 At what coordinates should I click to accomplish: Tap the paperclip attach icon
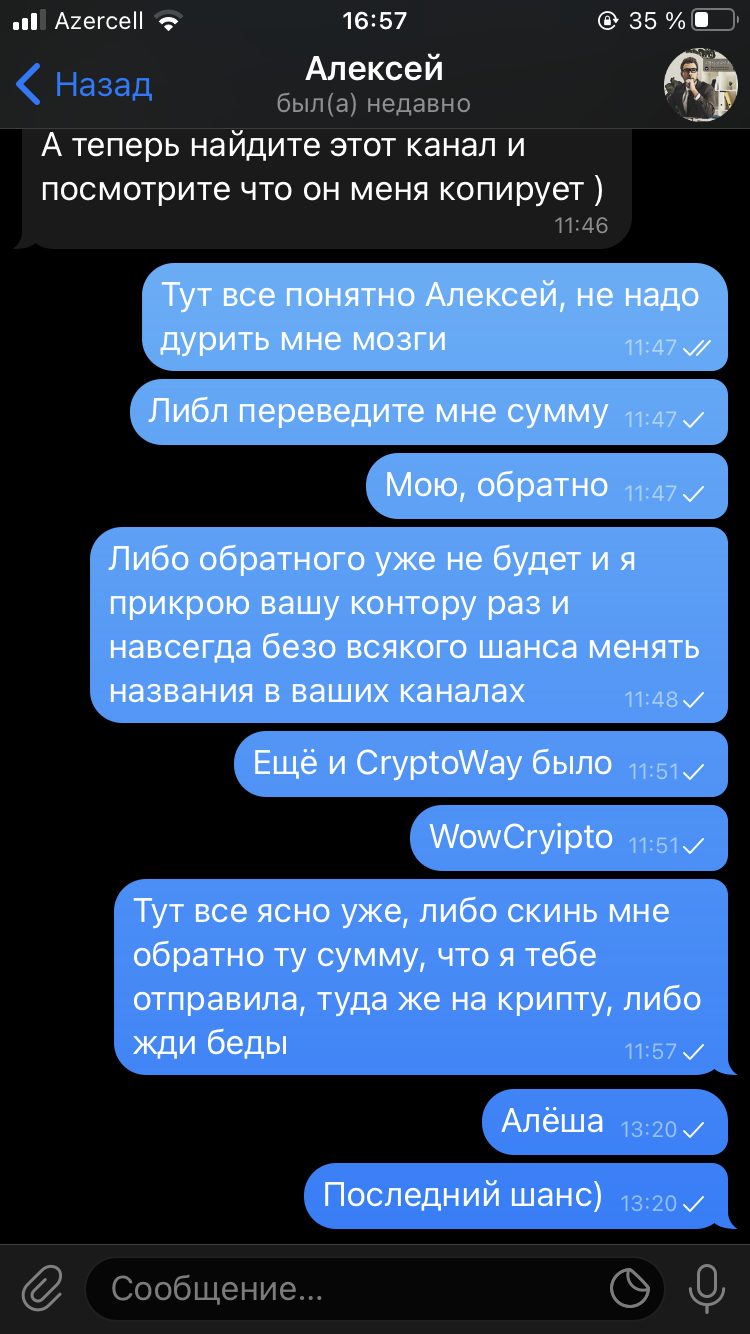point(41,1289)
